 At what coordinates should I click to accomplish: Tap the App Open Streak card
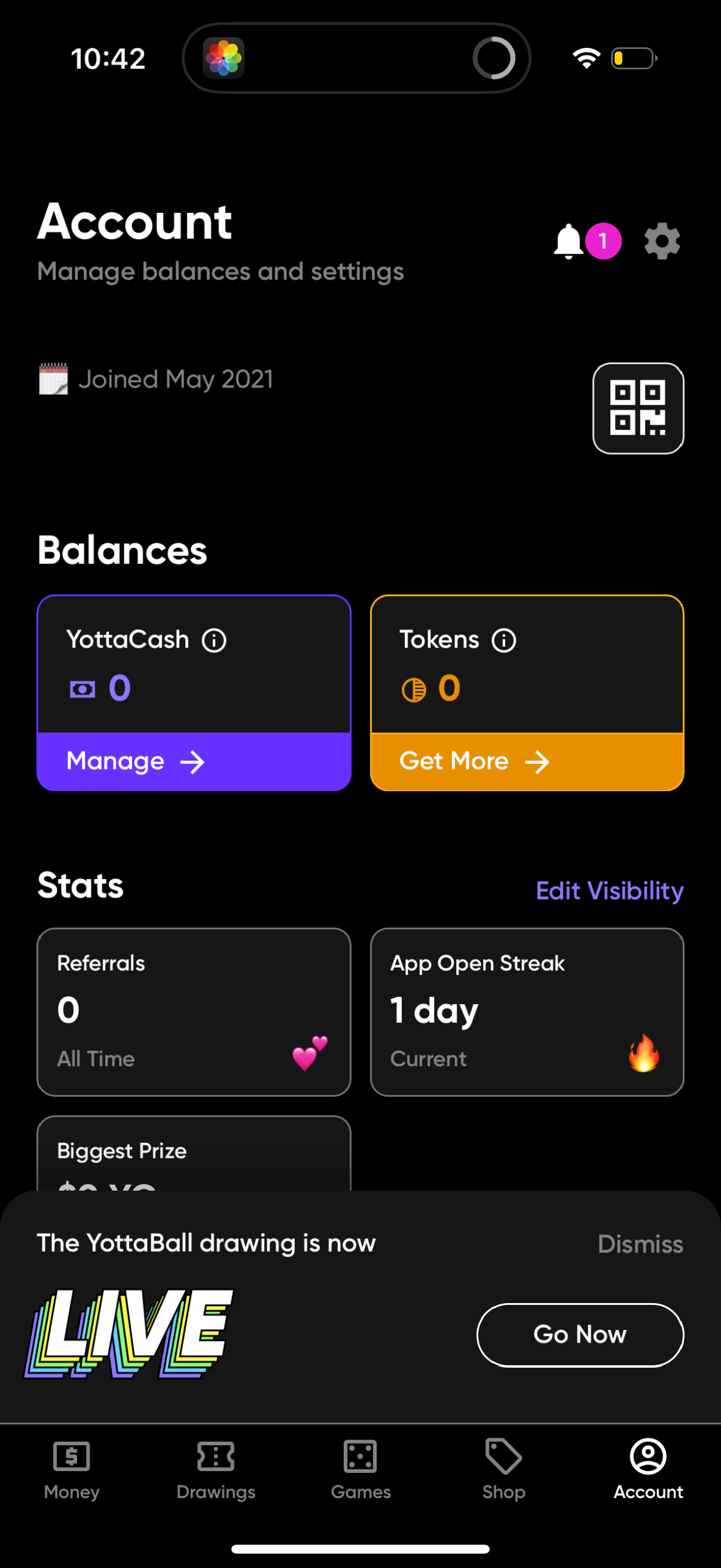click(527, 1012)
